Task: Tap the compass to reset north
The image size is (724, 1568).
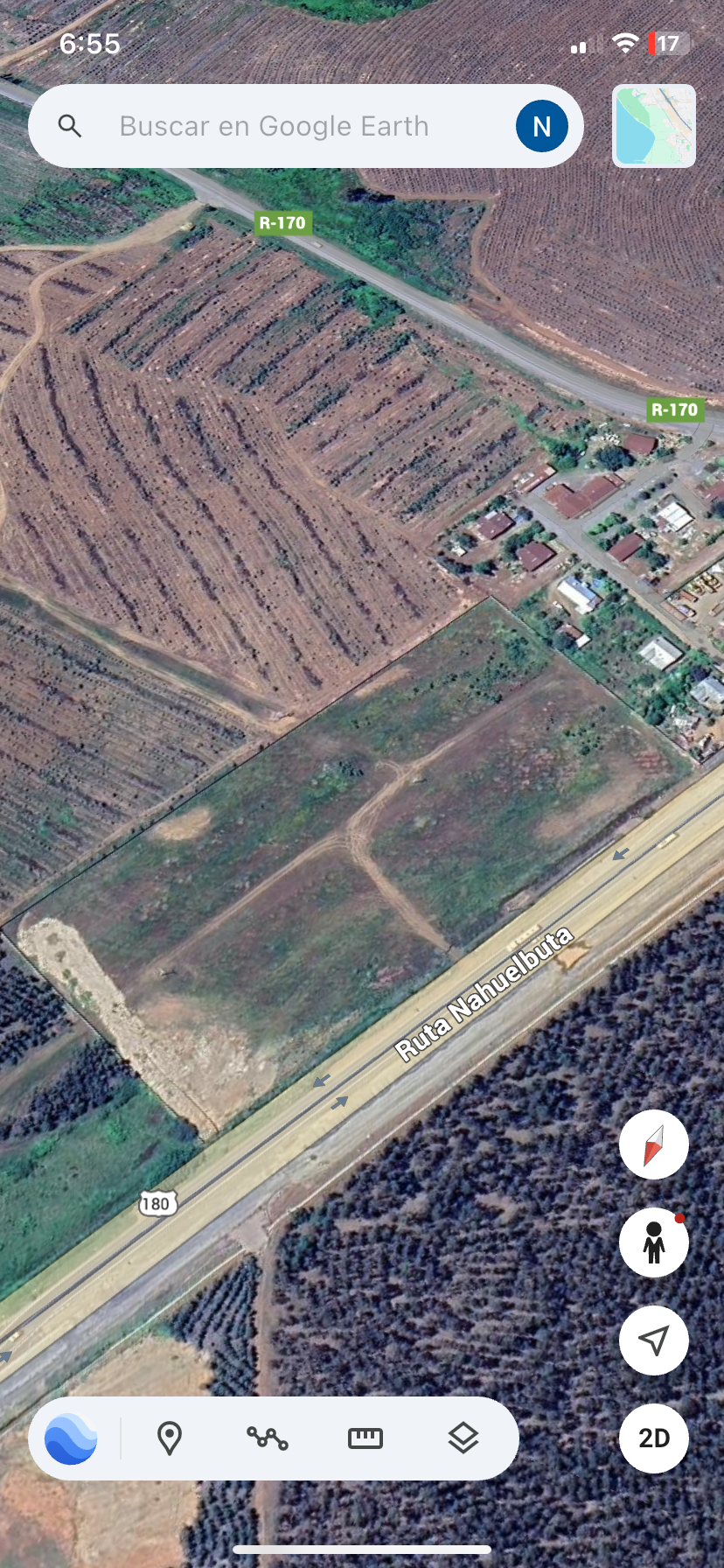Action: tap(654, 1144)
